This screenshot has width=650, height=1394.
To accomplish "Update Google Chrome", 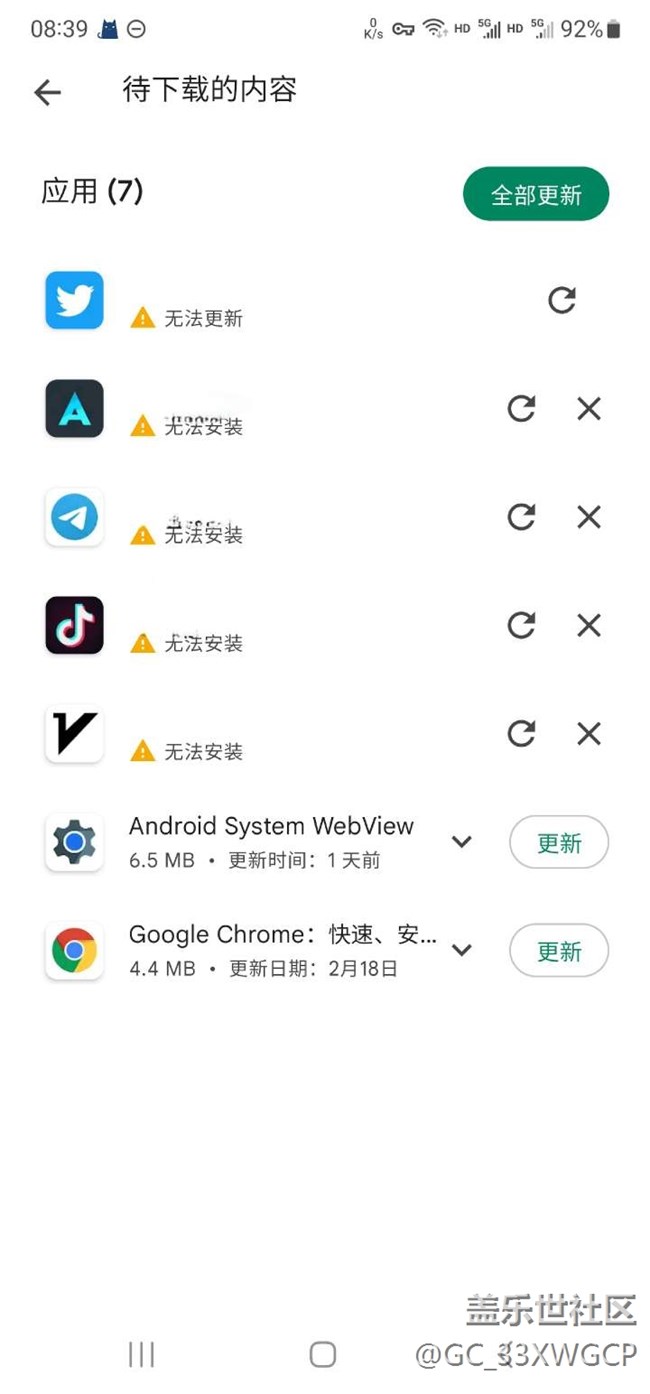I will pyautogui.click(x=559, y=951).
